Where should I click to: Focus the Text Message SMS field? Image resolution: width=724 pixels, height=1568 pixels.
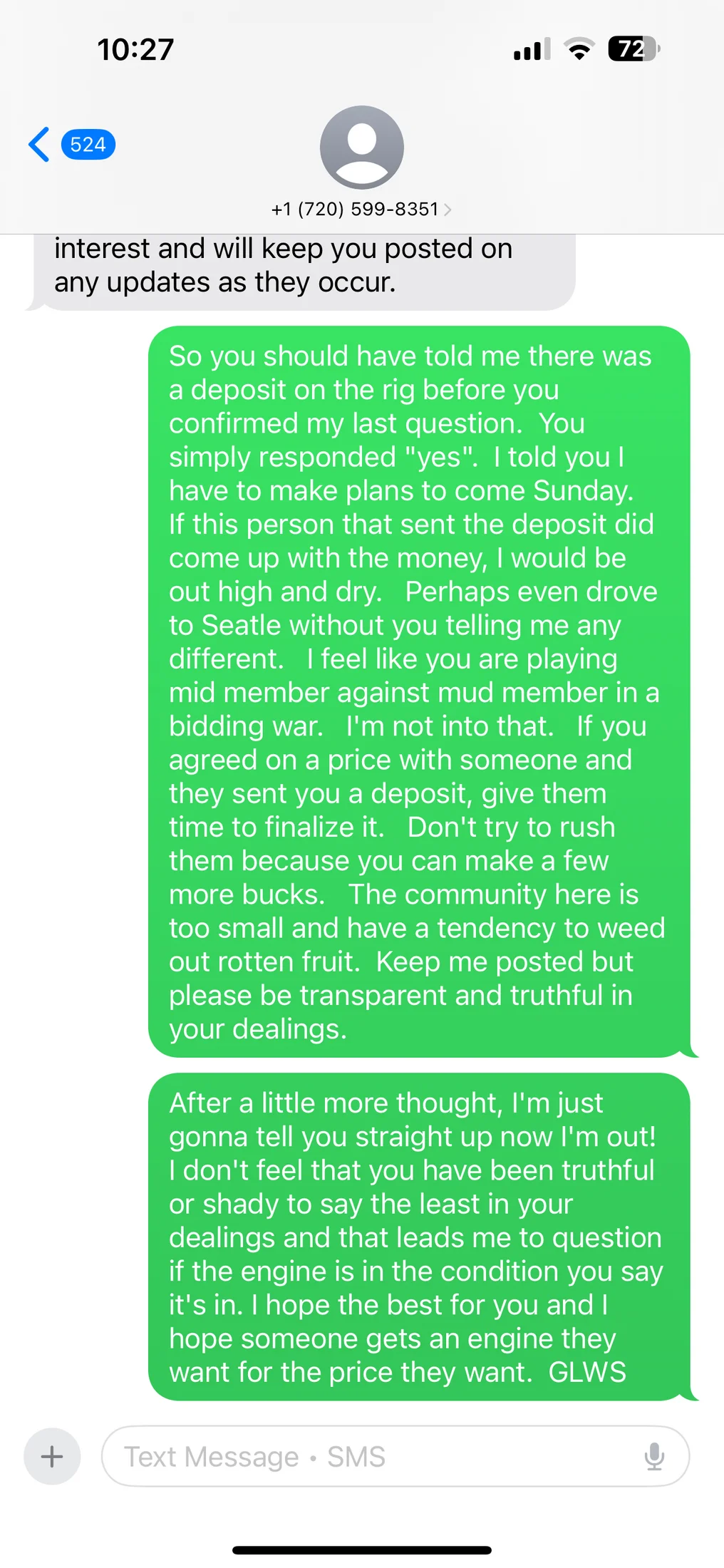(371, 1456)
